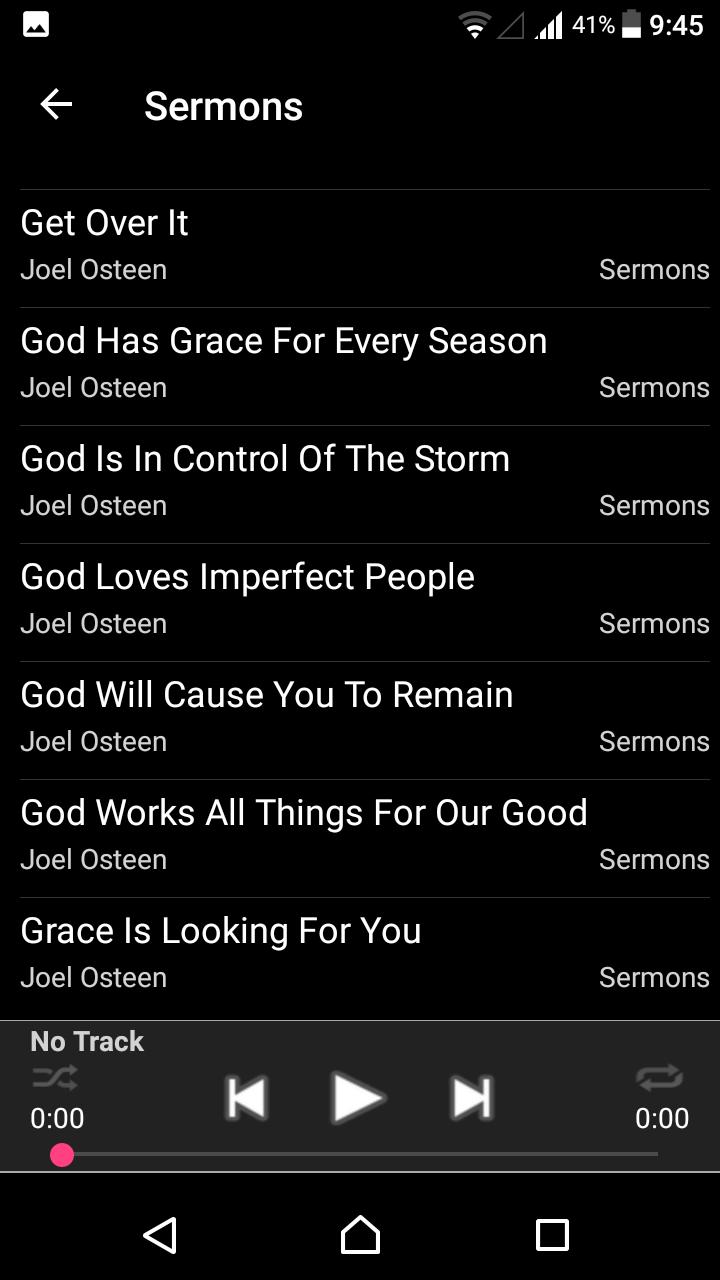Toggle the repeat mode icon
Image resolution: width=720 pixels, height=1280 pixels.
(660, 1077)
